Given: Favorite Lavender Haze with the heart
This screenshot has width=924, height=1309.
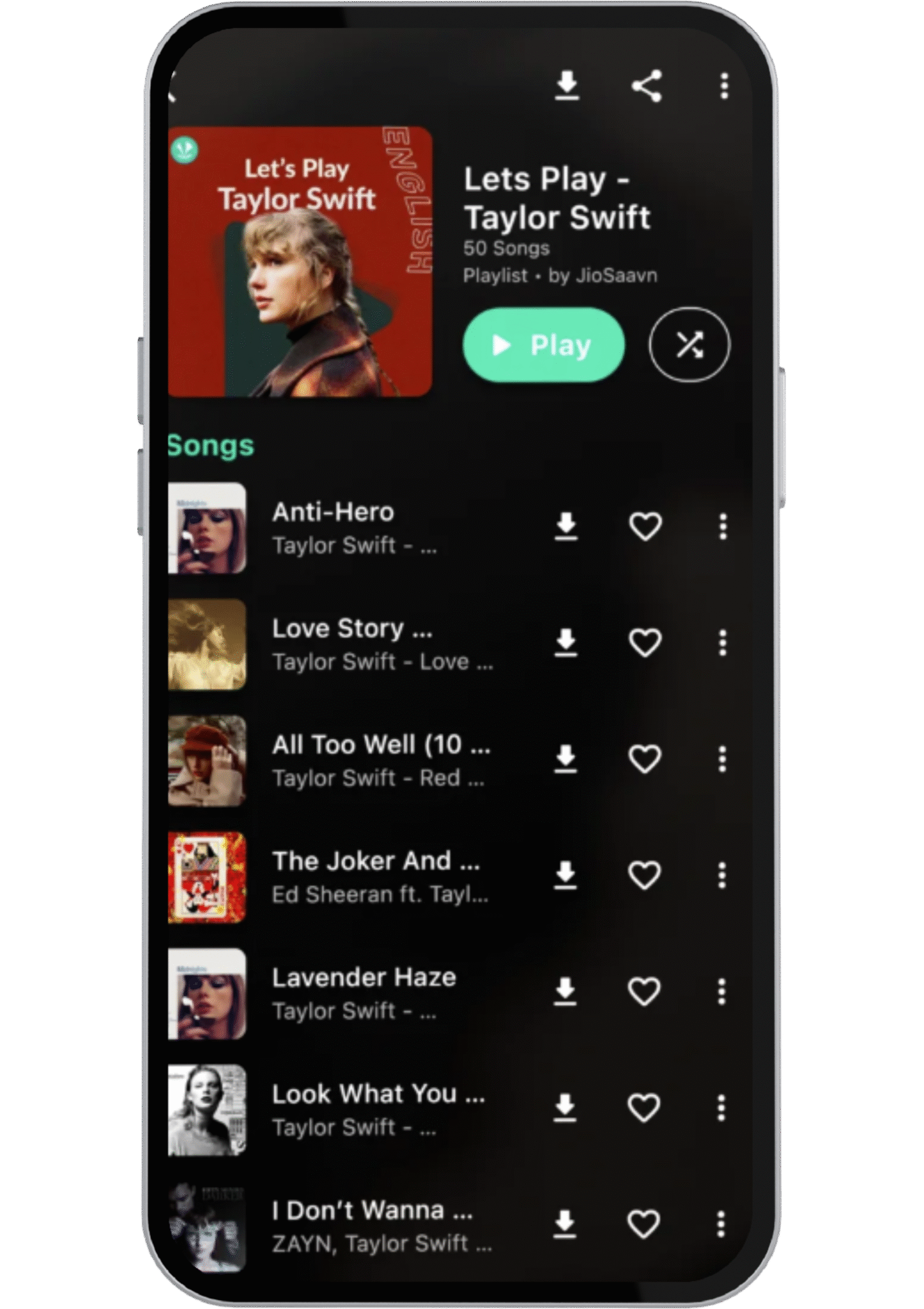Looking at the screenshot, I should 644,992.
